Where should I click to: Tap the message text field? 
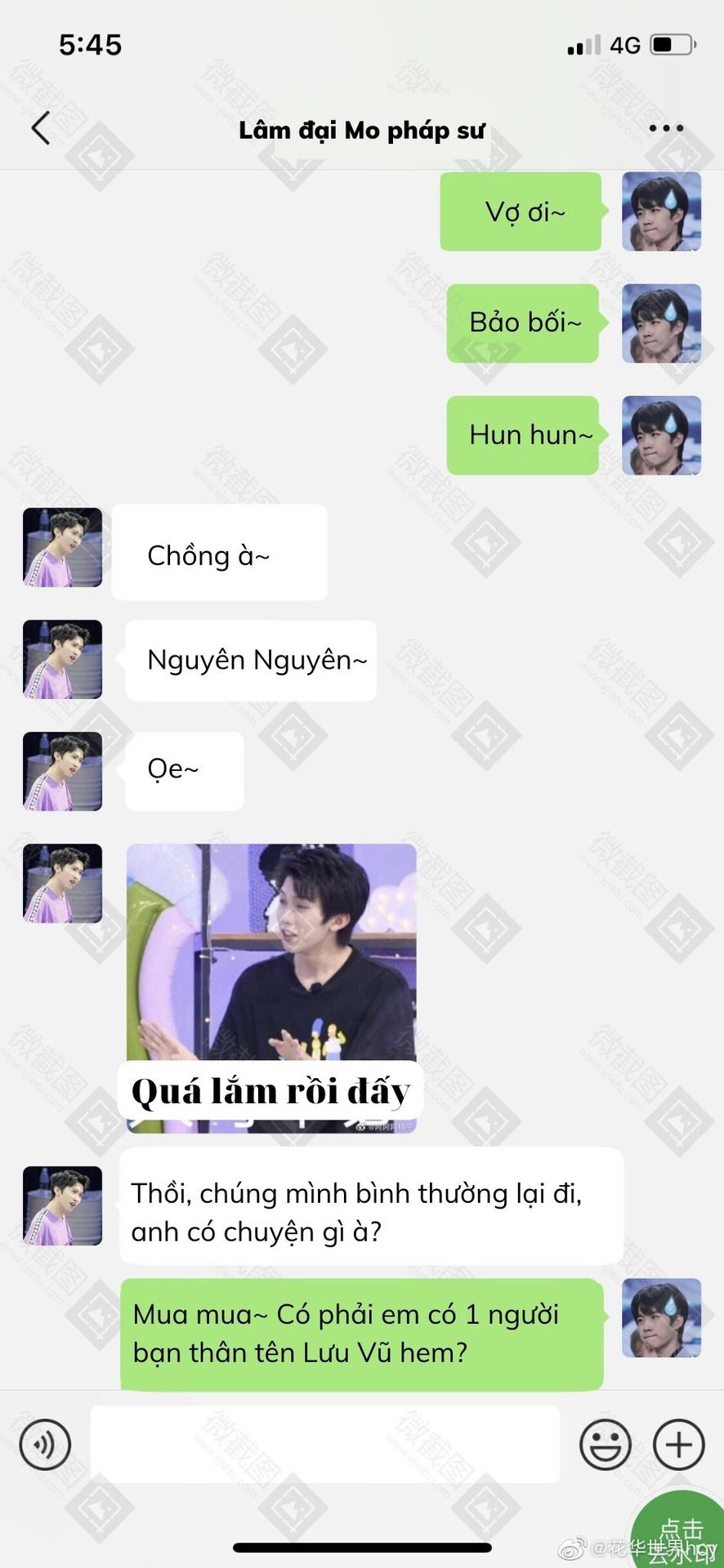(x=324, y=1445)
